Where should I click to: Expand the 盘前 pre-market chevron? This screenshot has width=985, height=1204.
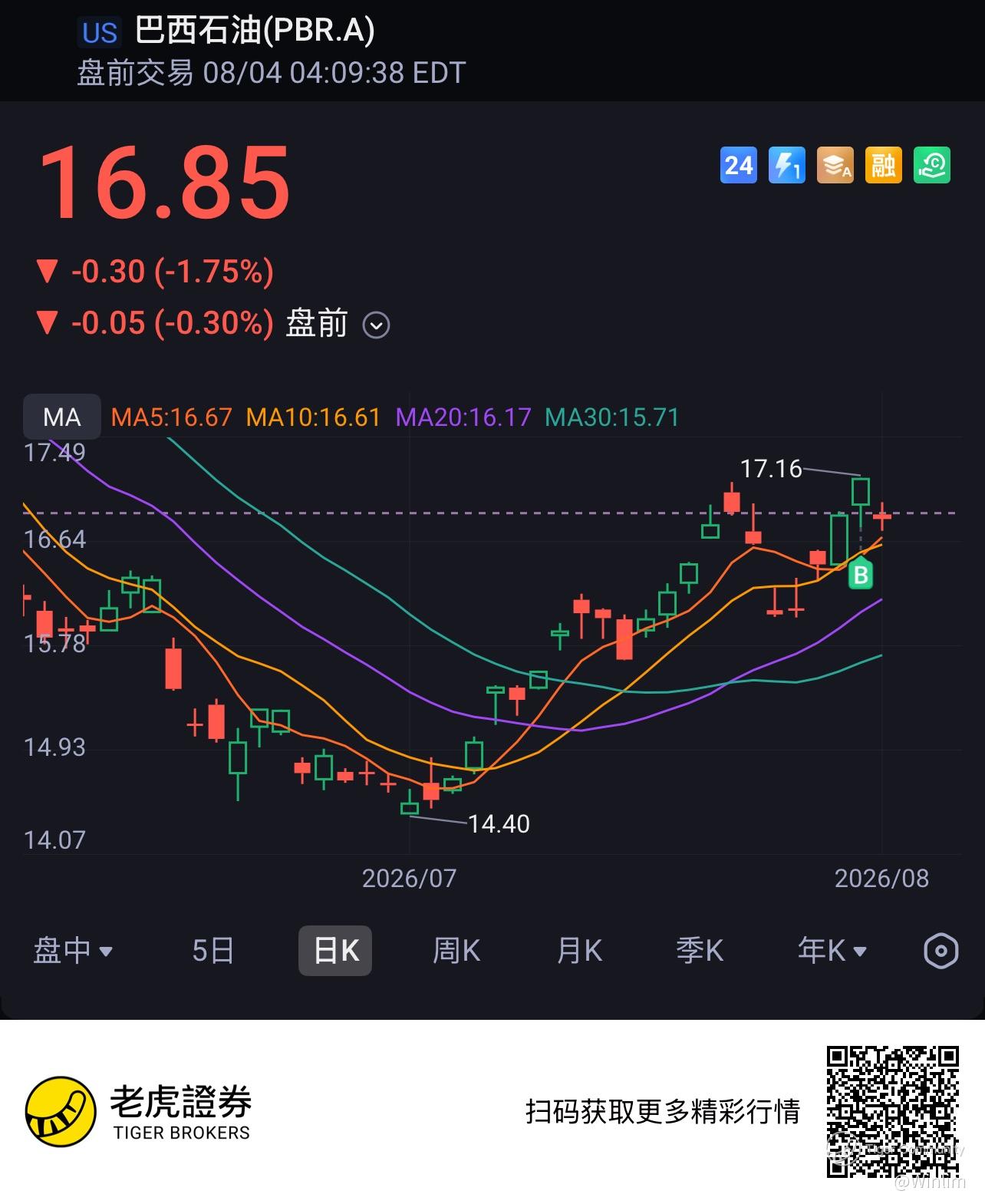tap(376, 325)
